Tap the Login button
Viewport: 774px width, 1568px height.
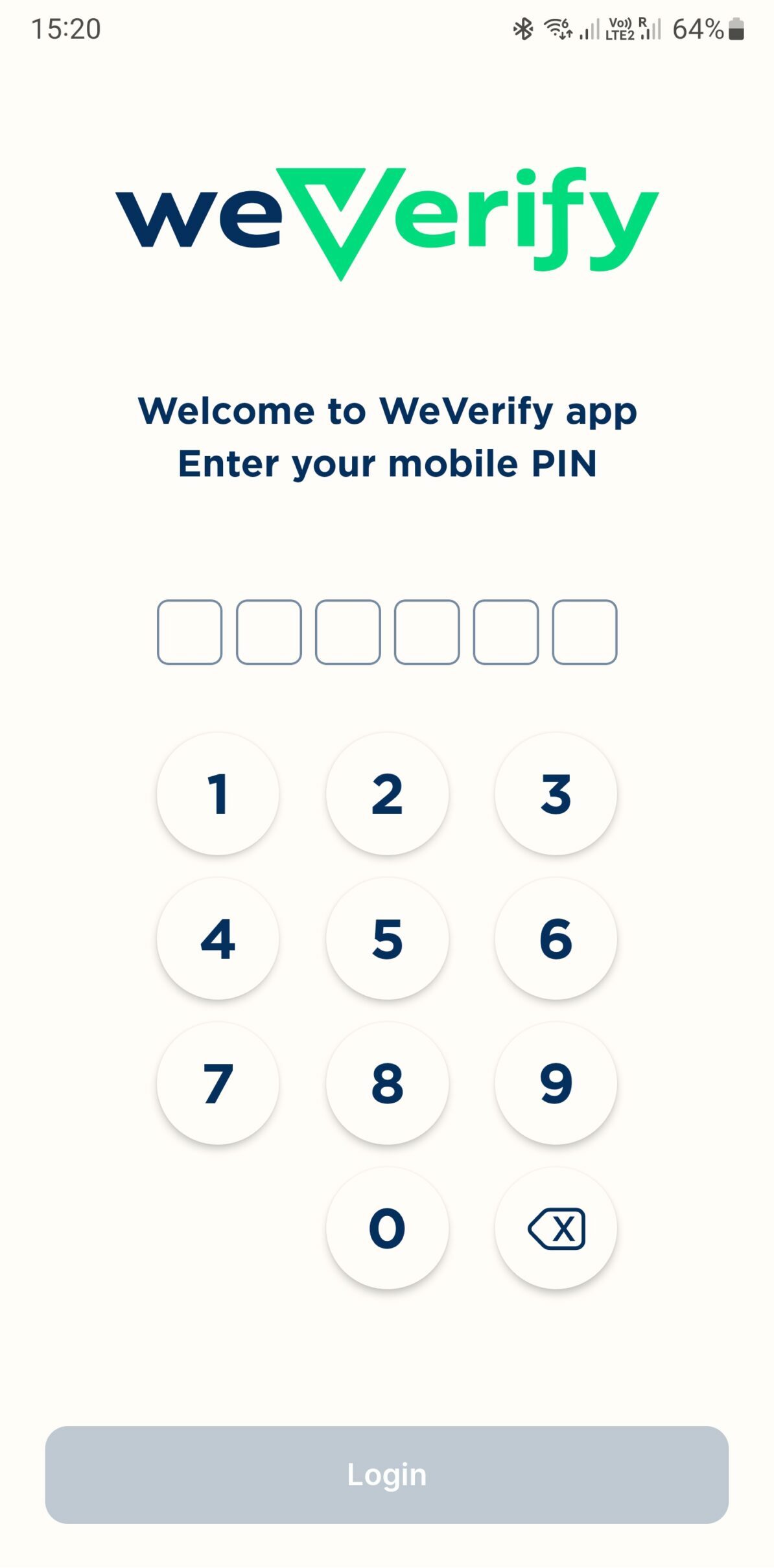[387, 1474]
